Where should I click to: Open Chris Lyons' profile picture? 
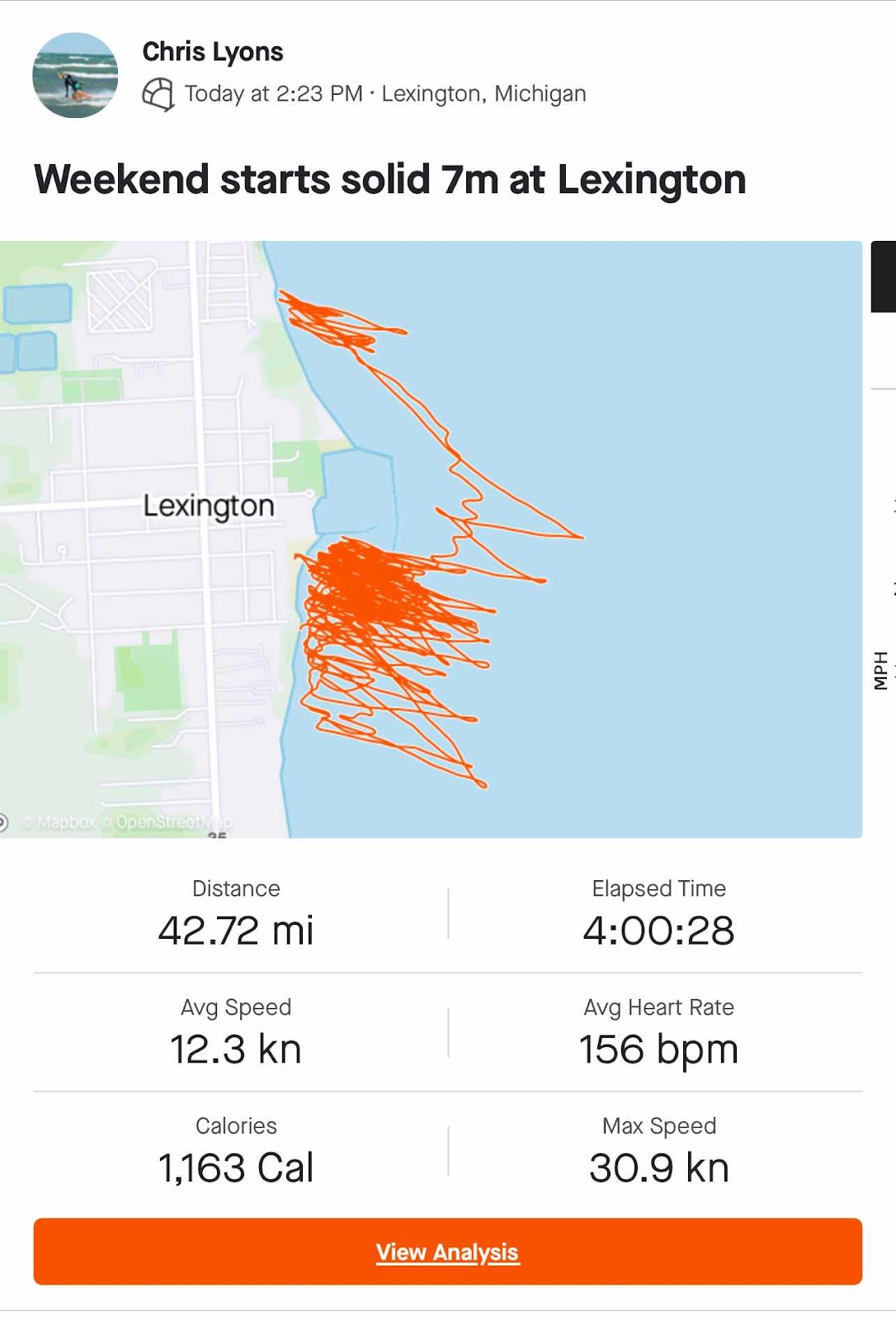click(75, 75)
